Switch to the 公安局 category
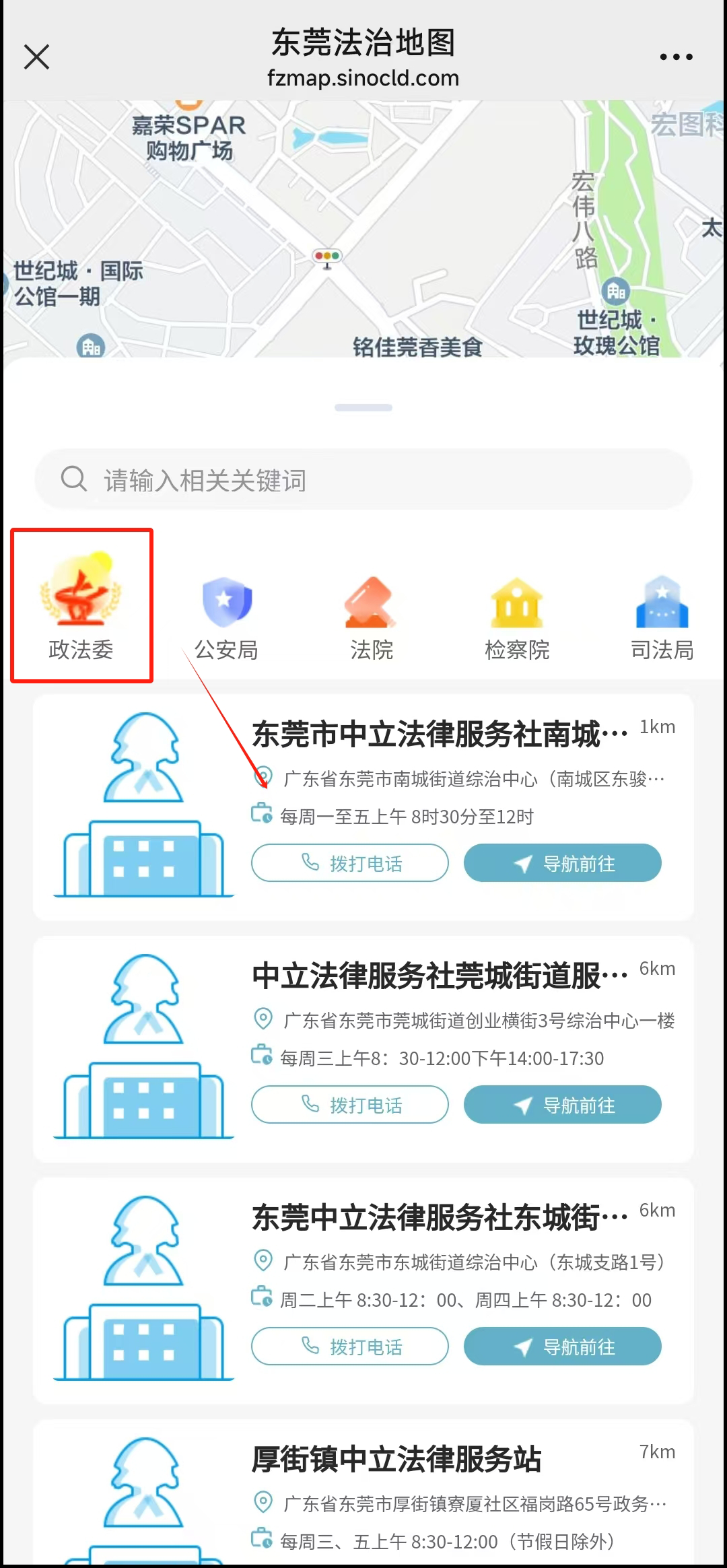 pyautogui.click(x=227, y=618)
